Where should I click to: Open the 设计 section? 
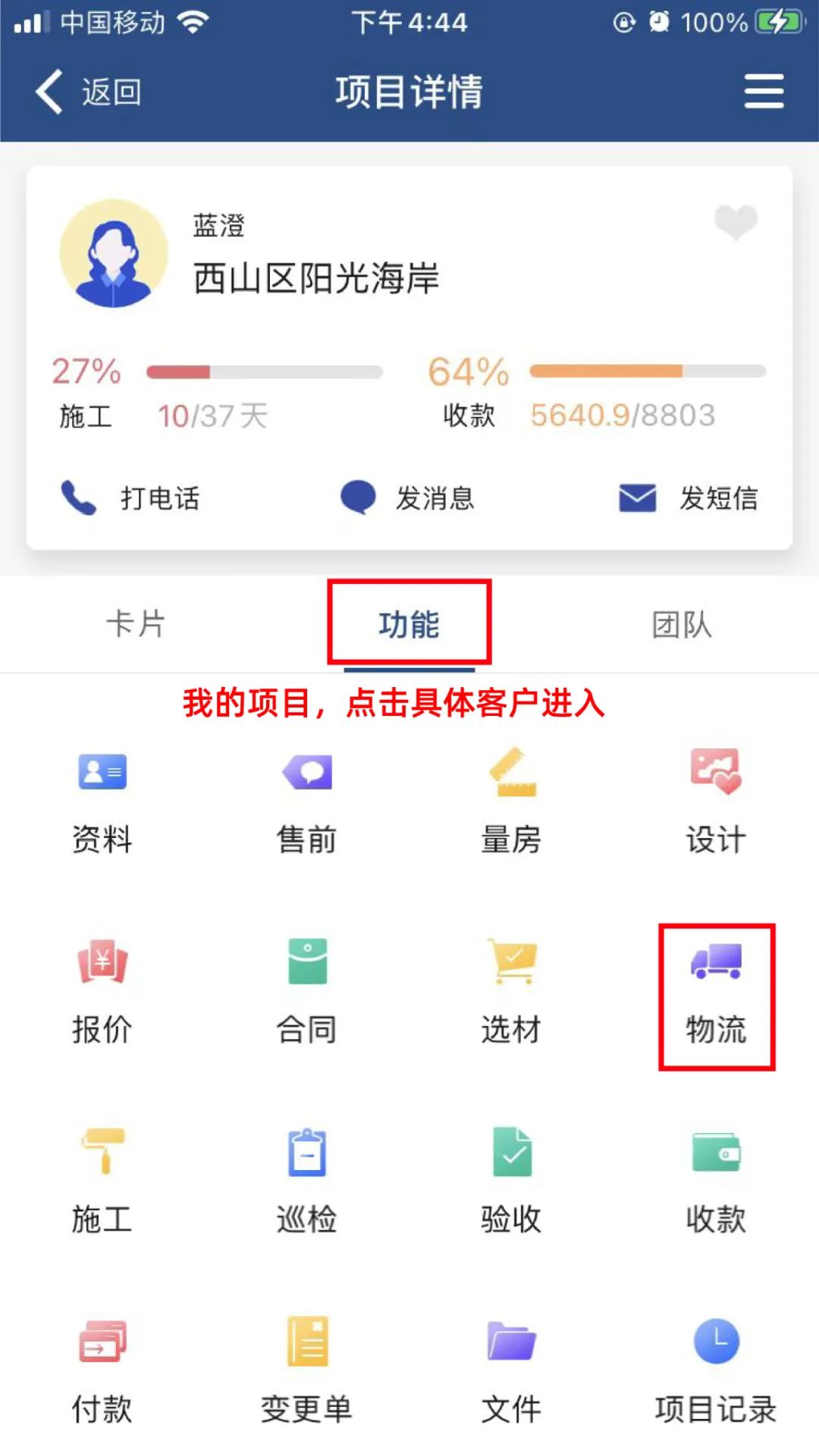(x=716, y=800)
